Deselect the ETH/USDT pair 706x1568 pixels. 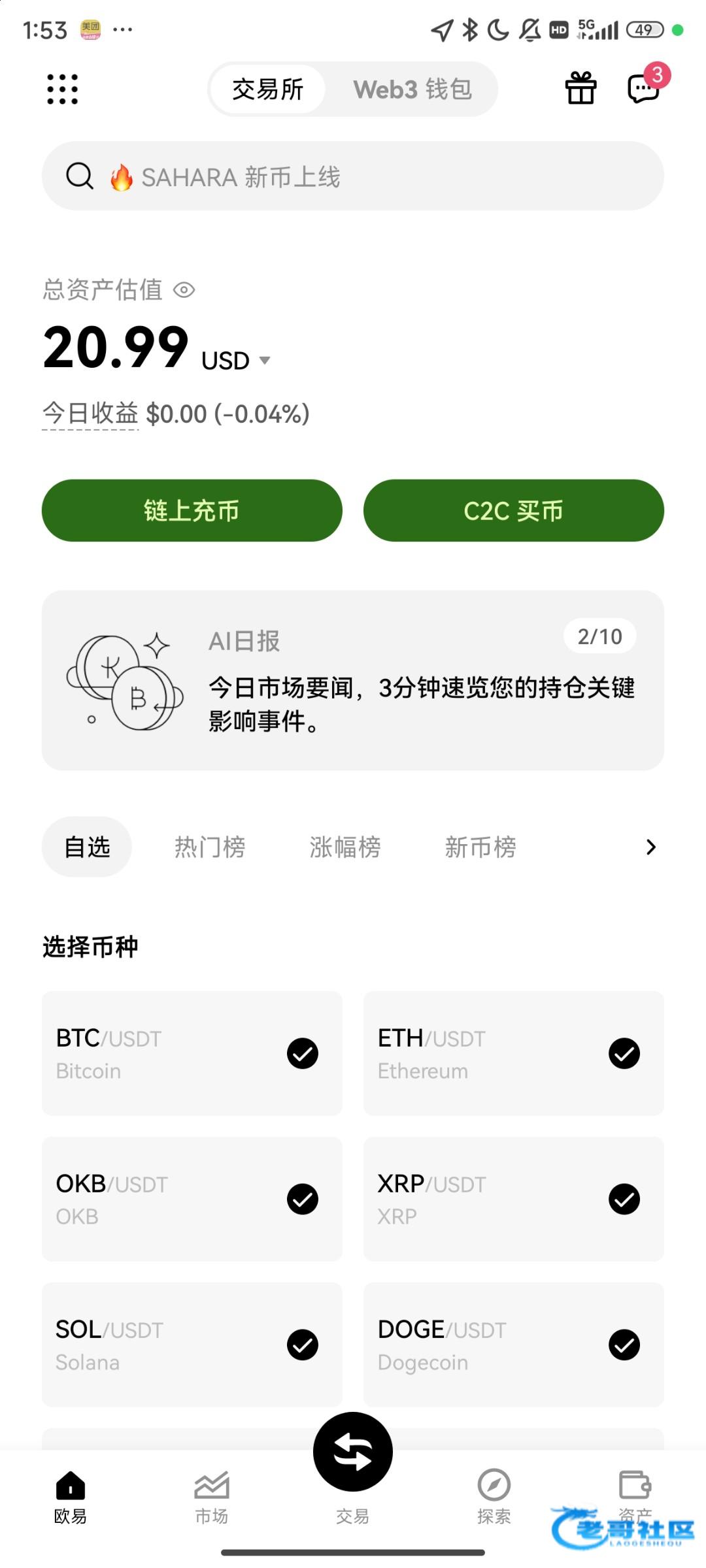click(x=624, y=1053)
